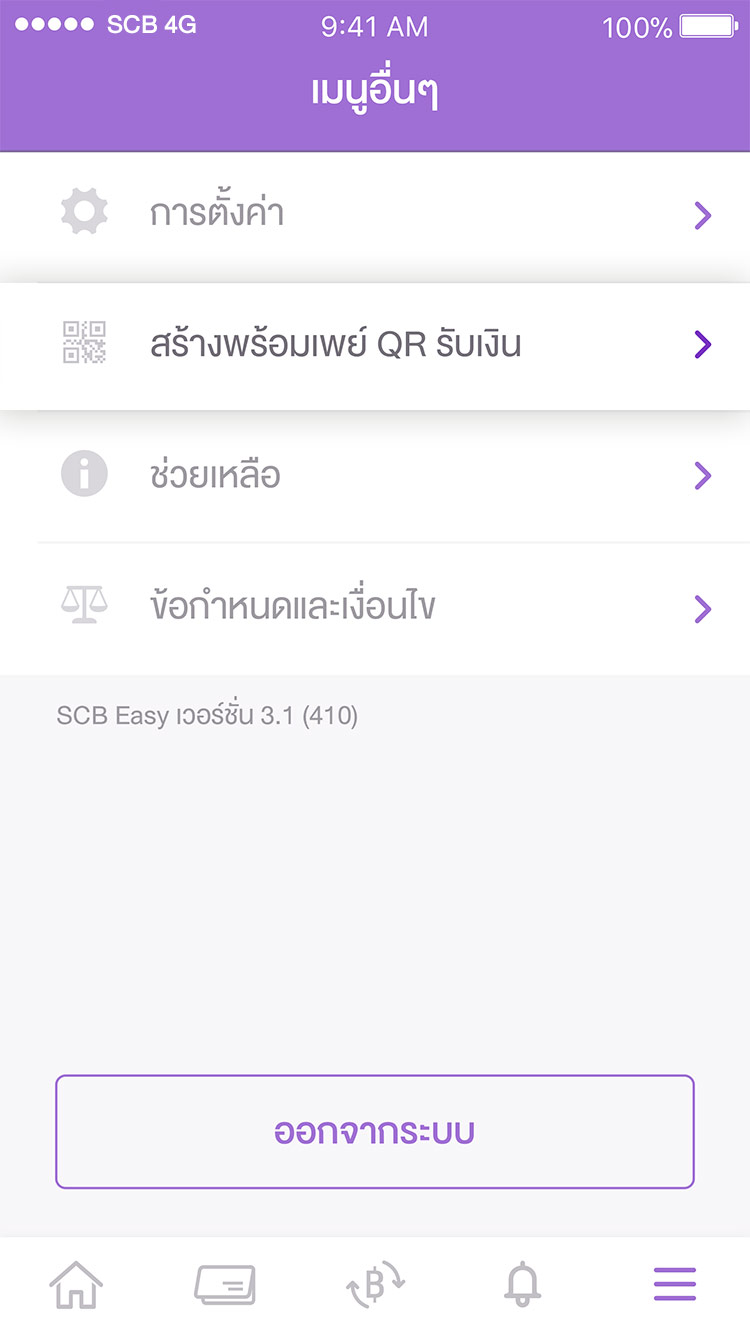The image size is (750, 1334).
Task: Open the notifications bell tab
Action: pos(523,1285)
